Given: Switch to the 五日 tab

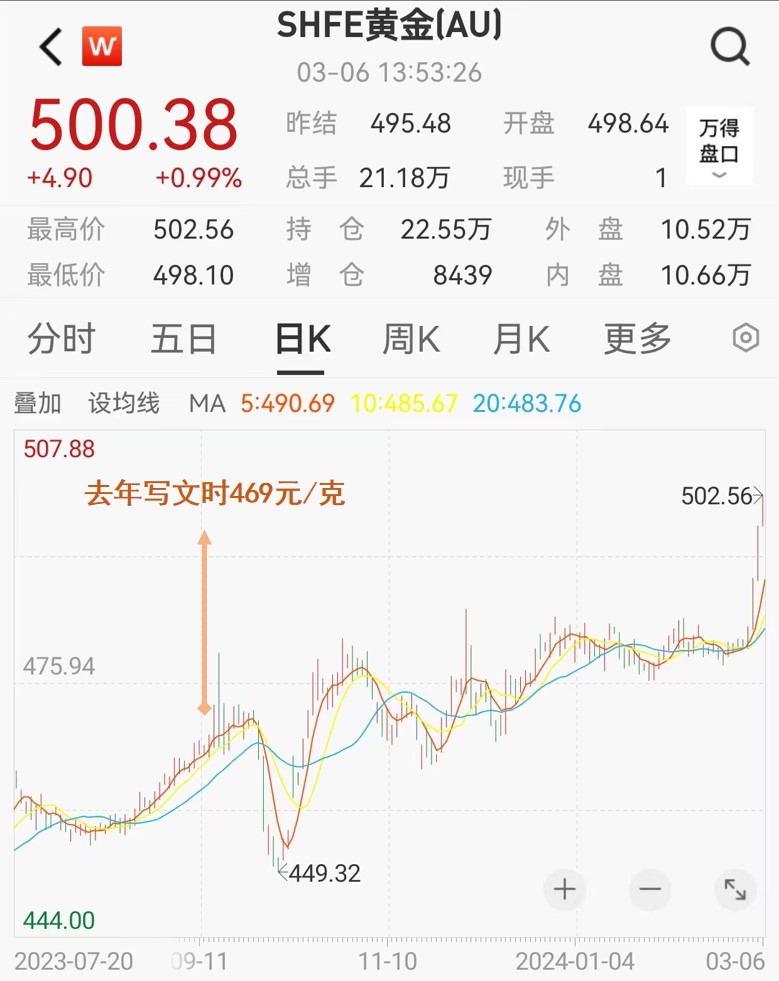Looking at the screenshot, I should point(183,338).
